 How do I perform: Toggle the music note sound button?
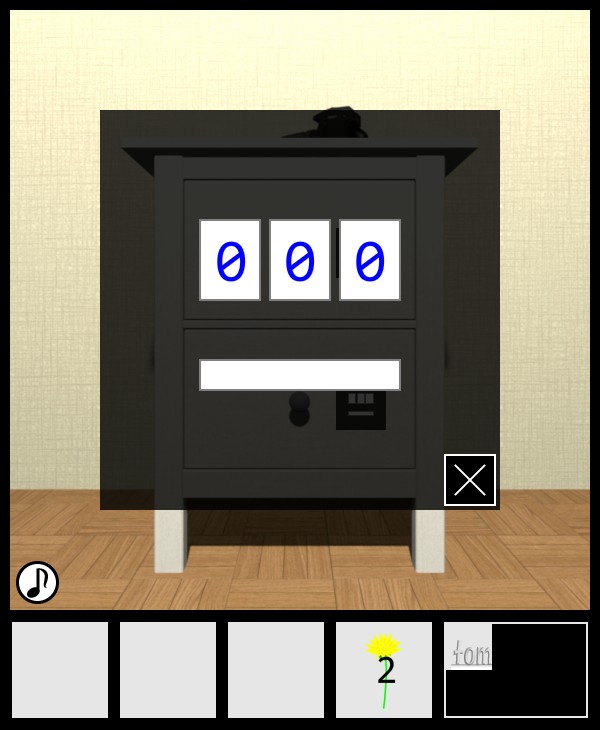[38, 582]
